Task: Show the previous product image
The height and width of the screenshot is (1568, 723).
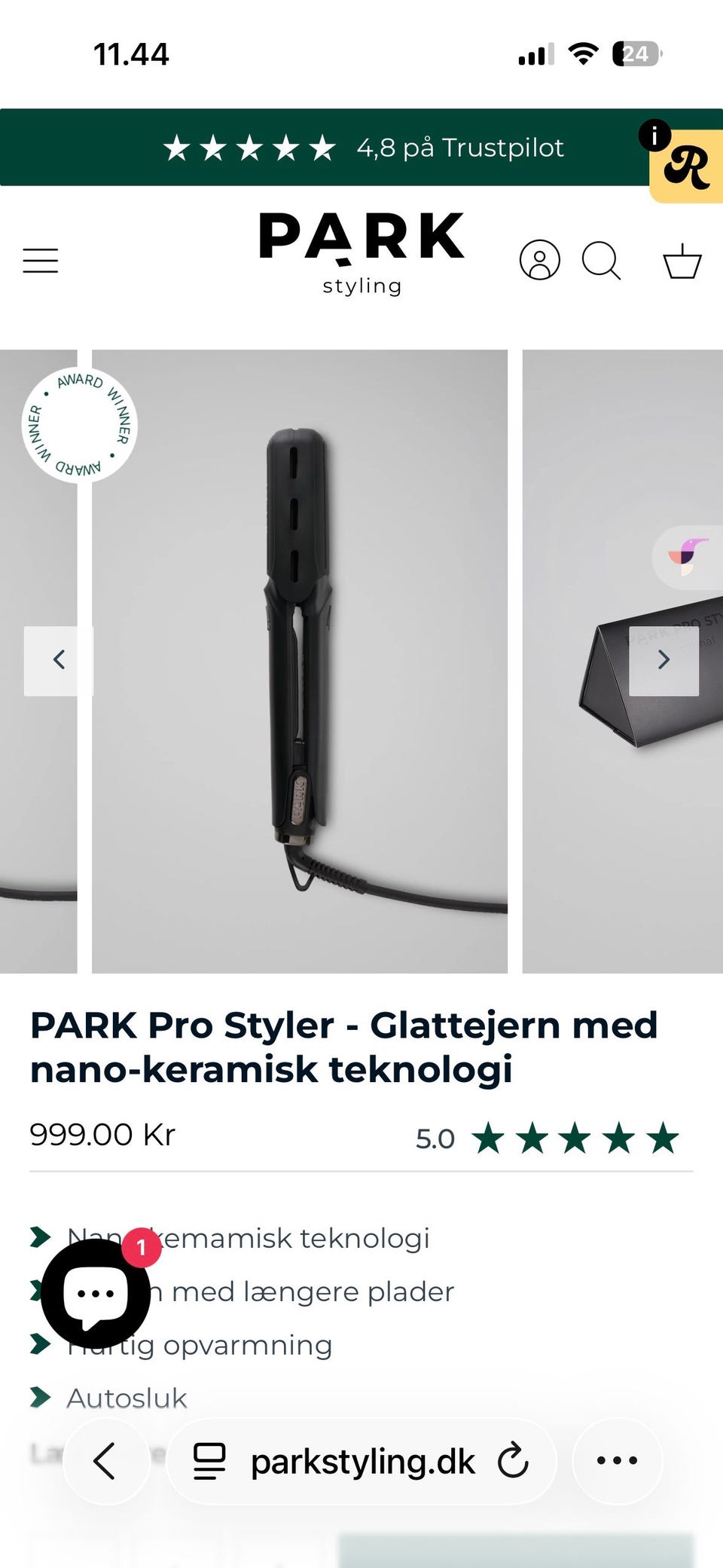Action: point(59,660)
